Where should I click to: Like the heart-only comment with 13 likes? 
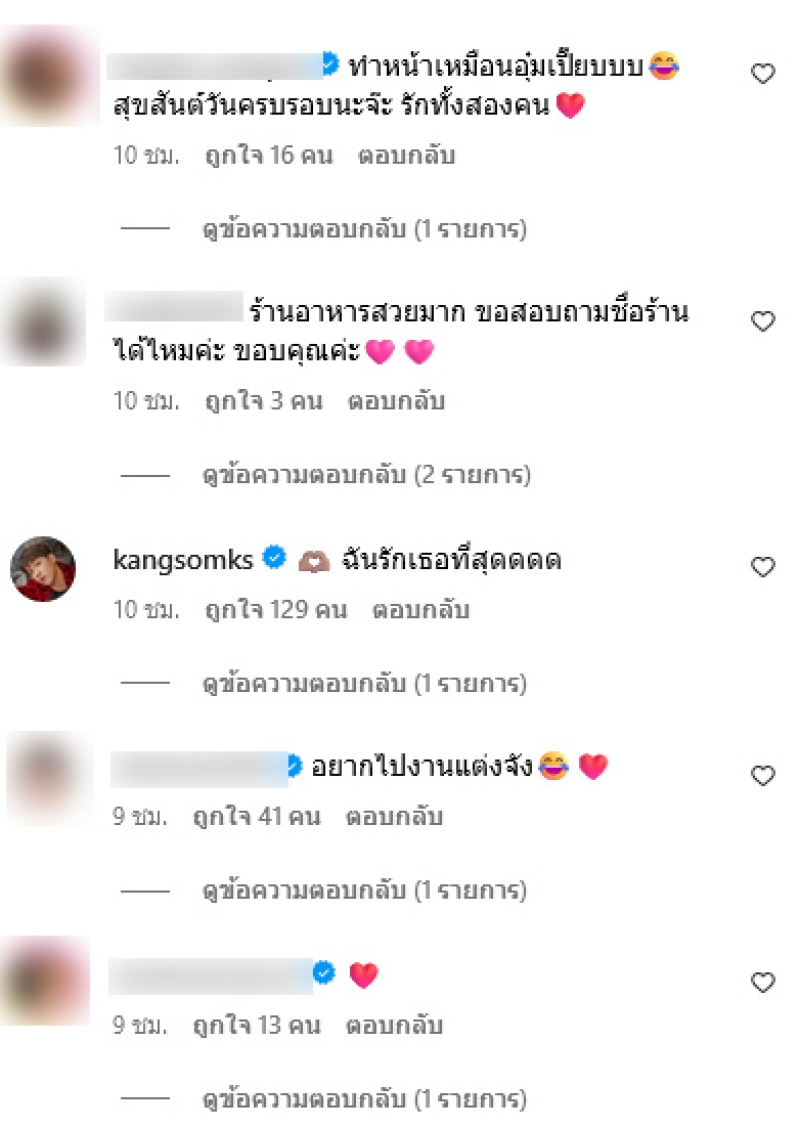763,982
